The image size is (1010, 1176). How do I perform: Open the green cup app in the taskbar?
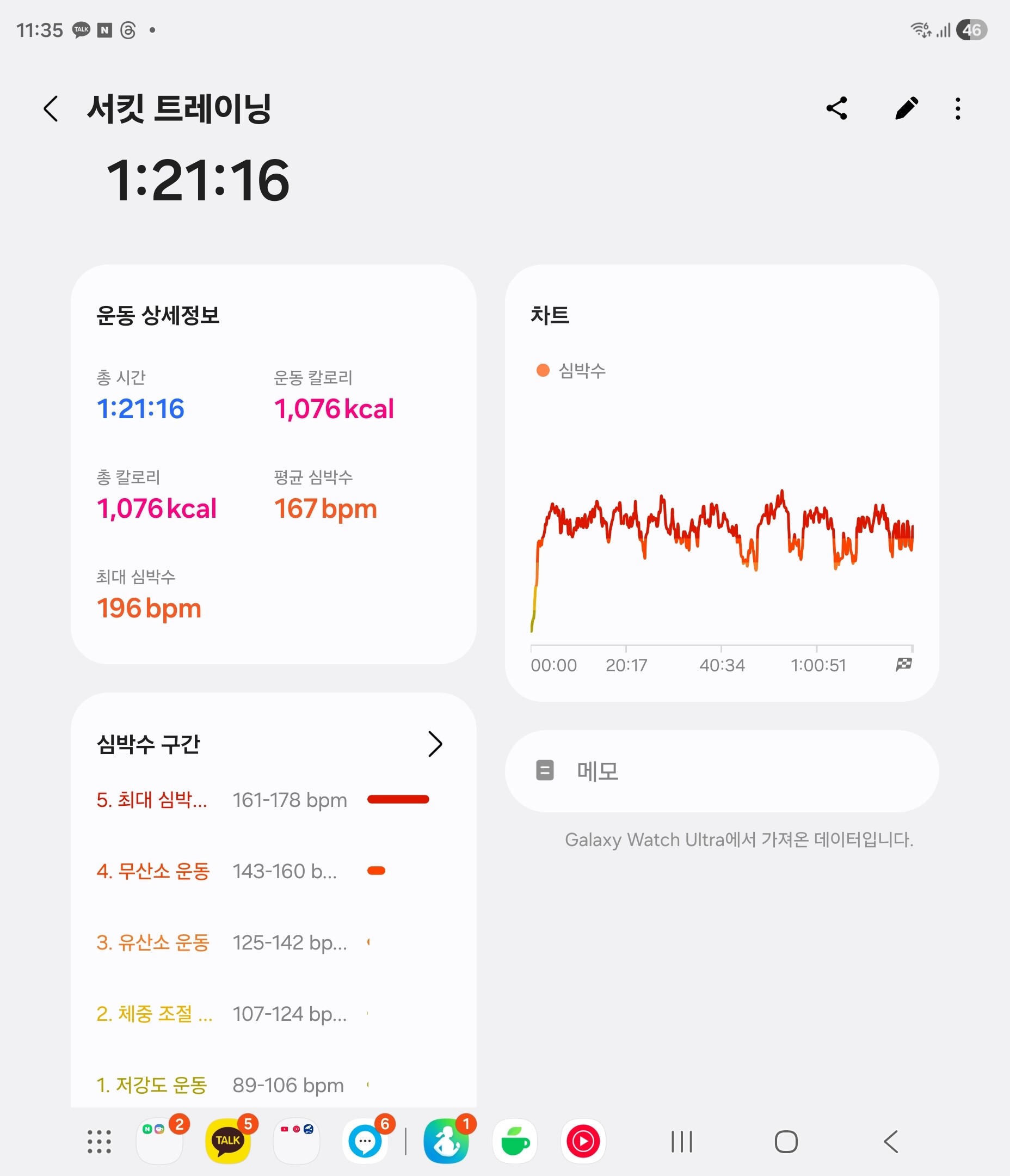[515, 1141]
